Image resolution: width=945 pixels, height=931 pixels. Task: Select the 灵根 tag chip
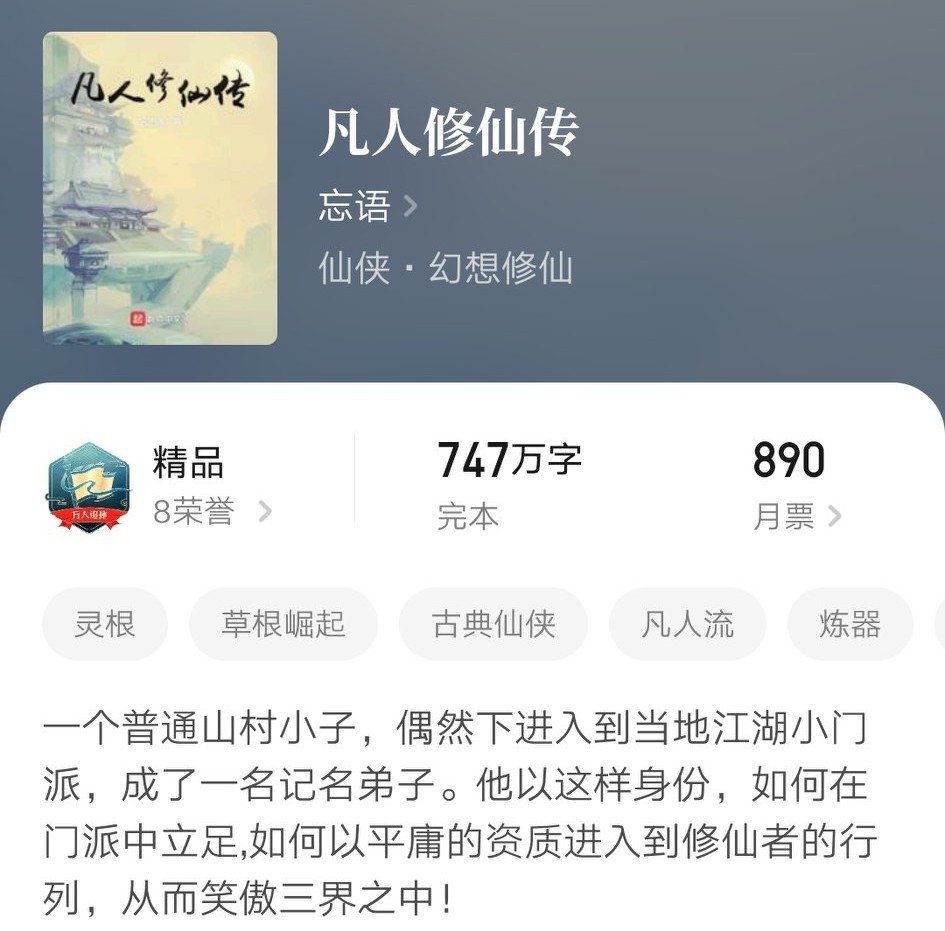[x=105, y=625]
